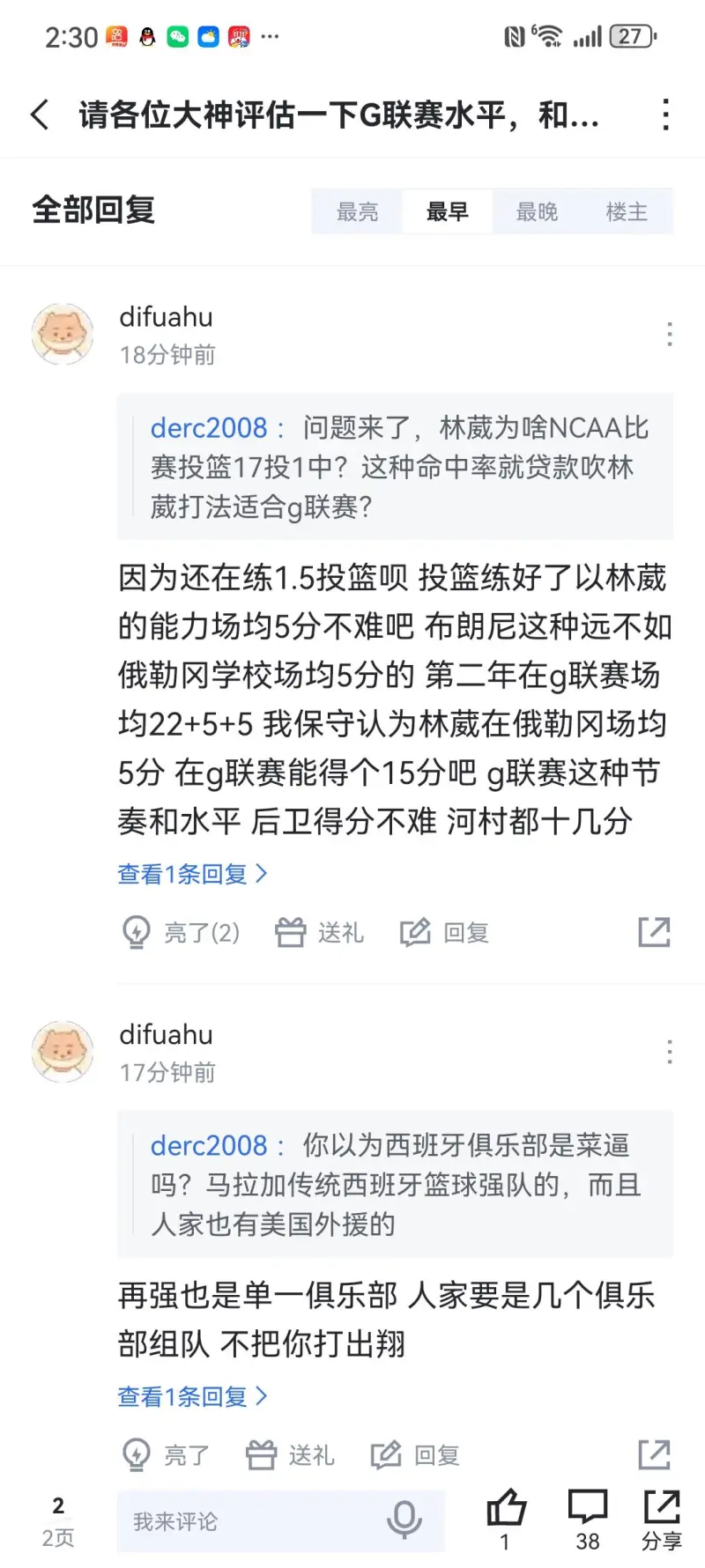Open more options on the 17分钟前 reply

tap(670, 1052)
